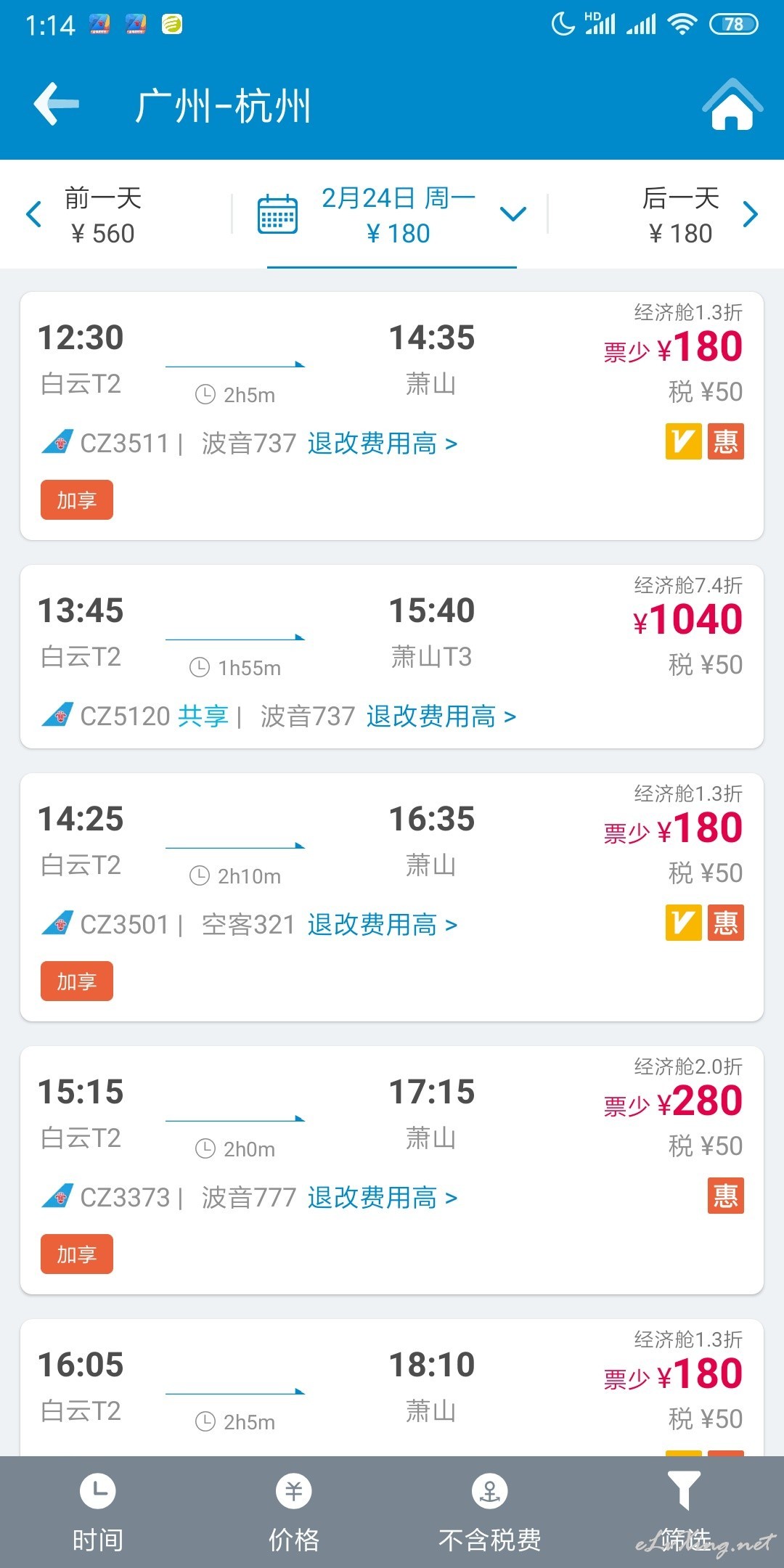Select the 16:05 flight to 萧山
The image size is (784, 1568).
pyautogui.click(x=392, y=1387)
